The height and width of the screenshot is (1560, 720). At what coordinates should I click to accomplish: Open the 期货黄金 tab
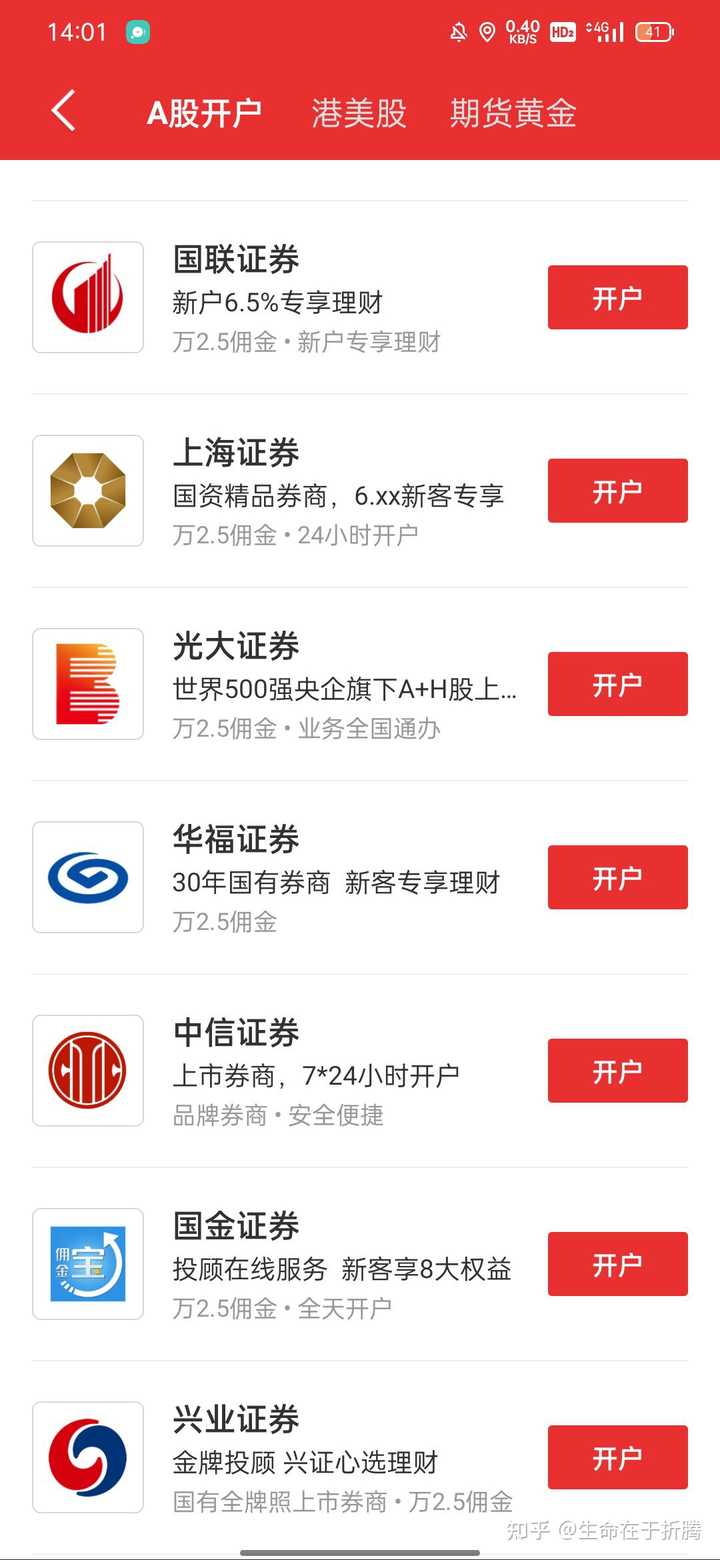pyautogui.click(x=515, y=113)
